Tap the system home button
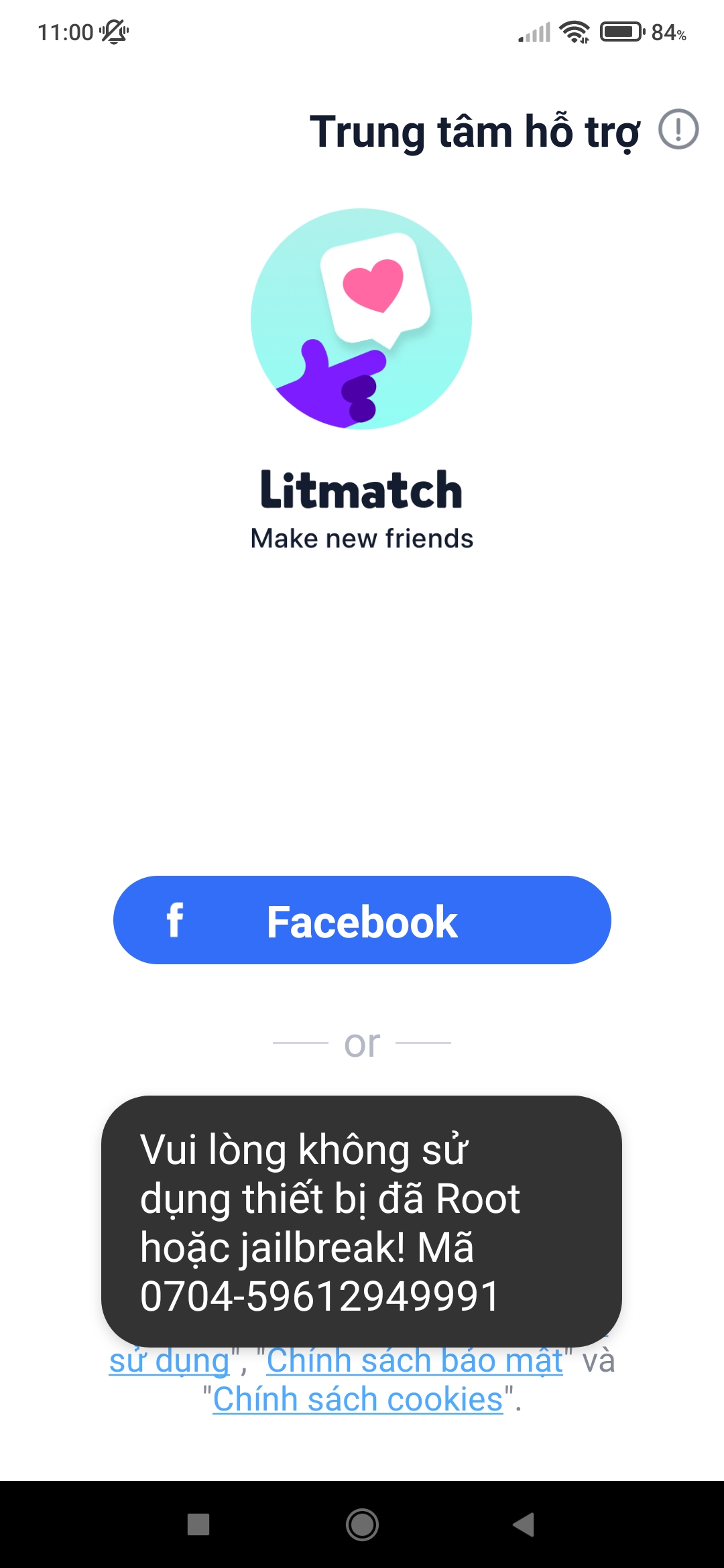 [x=362, y=1524]
